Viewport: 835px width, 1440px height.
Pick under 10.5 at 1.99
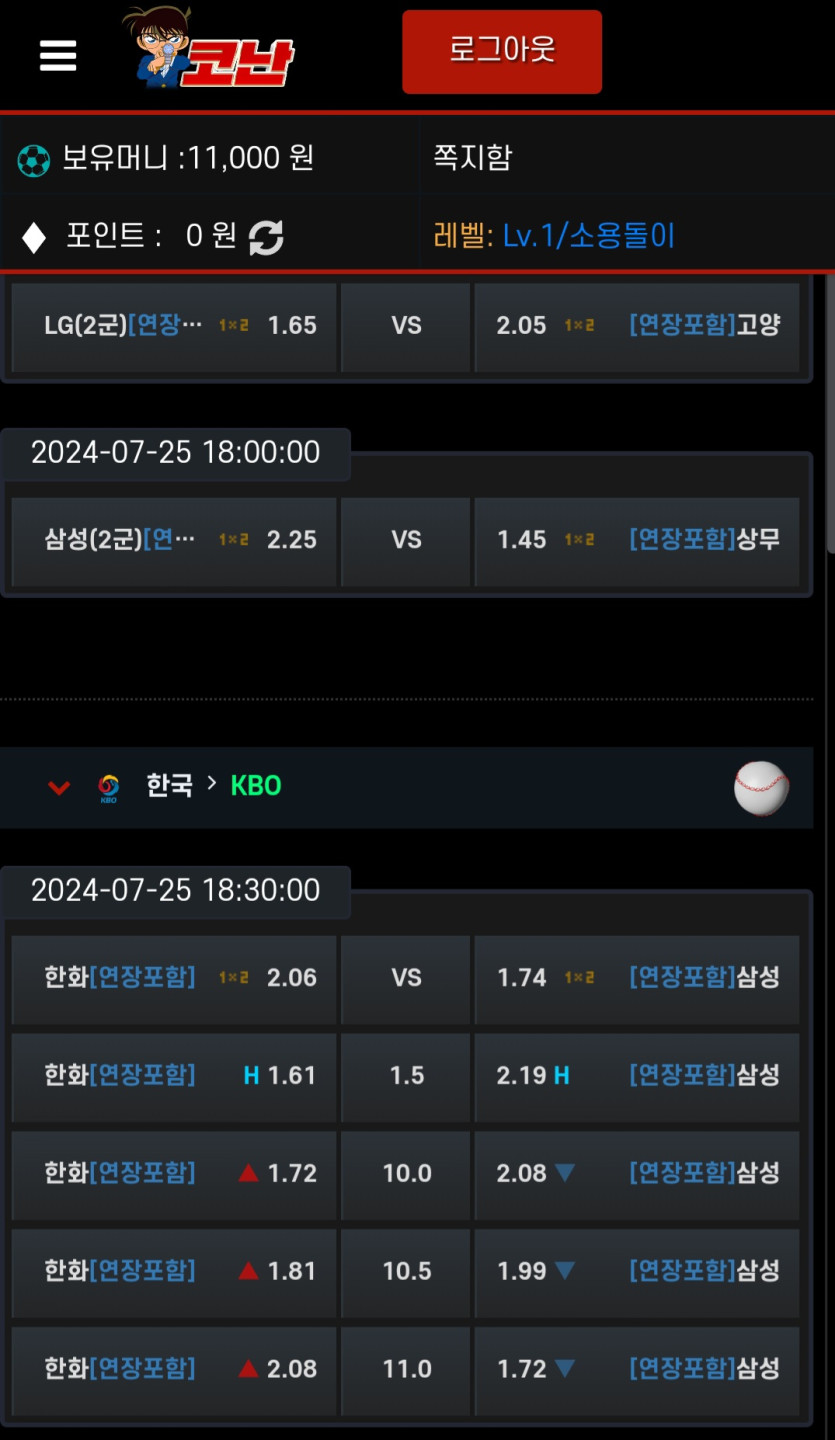(x=637, y=1272)
